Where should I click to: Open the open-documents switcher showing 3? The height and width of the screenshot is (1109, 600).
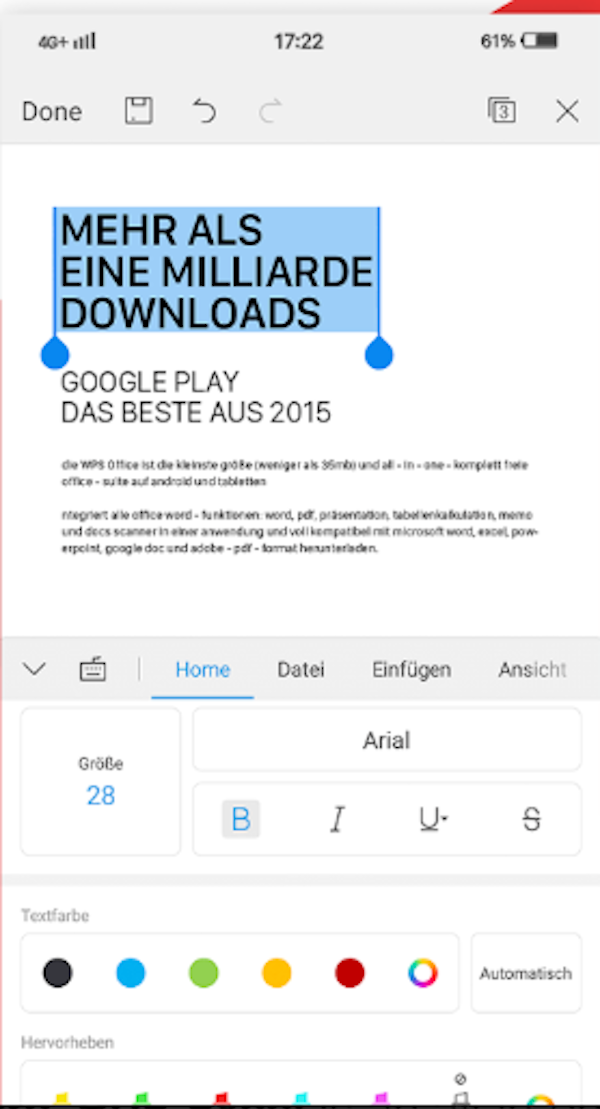(501, 111)
